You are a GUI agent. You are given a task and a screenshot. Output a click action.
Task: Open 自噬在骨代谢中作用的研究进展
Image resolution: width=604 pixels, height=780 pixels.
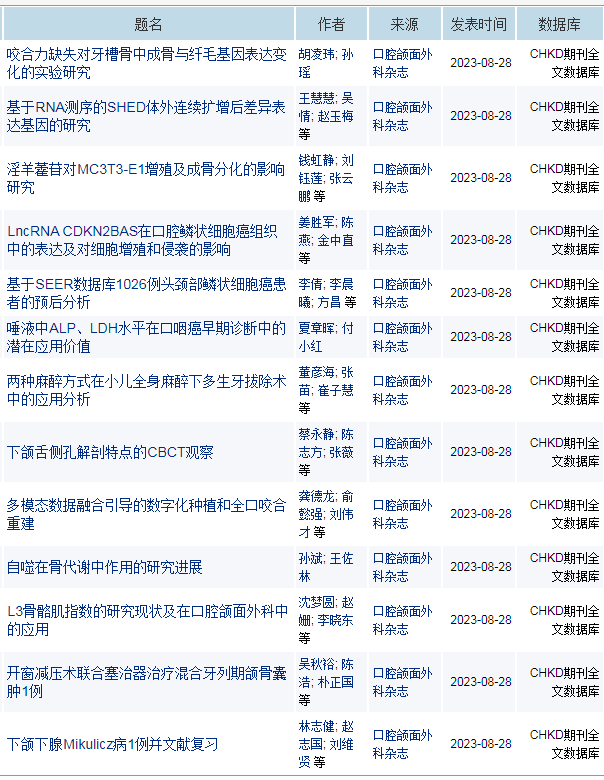[105, 567]
